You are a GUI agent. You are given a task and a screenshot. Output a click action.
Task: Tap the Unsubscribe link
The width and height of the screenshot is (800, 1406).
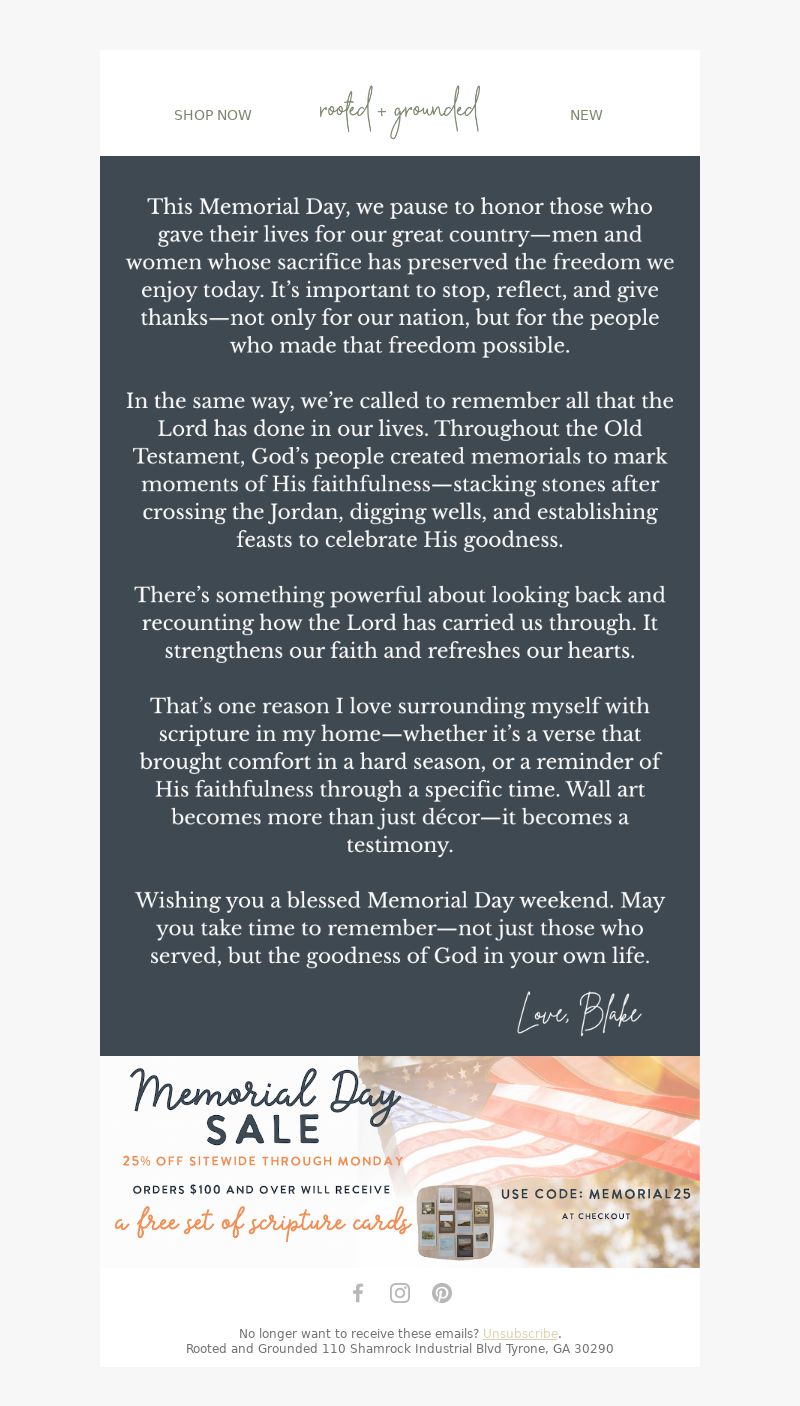point(520,1334)
